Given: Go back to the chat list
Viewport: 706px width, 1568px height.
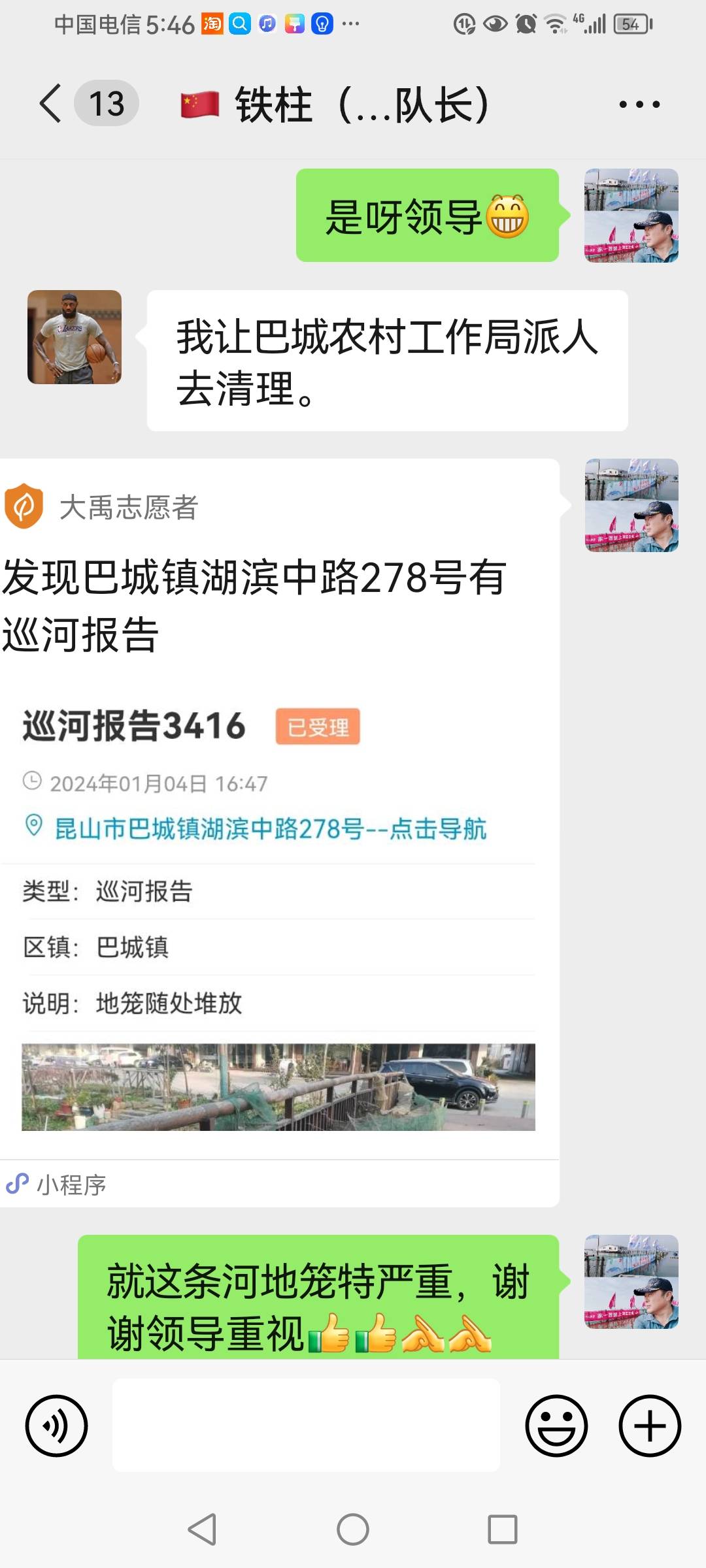Looking at the screenshot, I should pos(51,103).
